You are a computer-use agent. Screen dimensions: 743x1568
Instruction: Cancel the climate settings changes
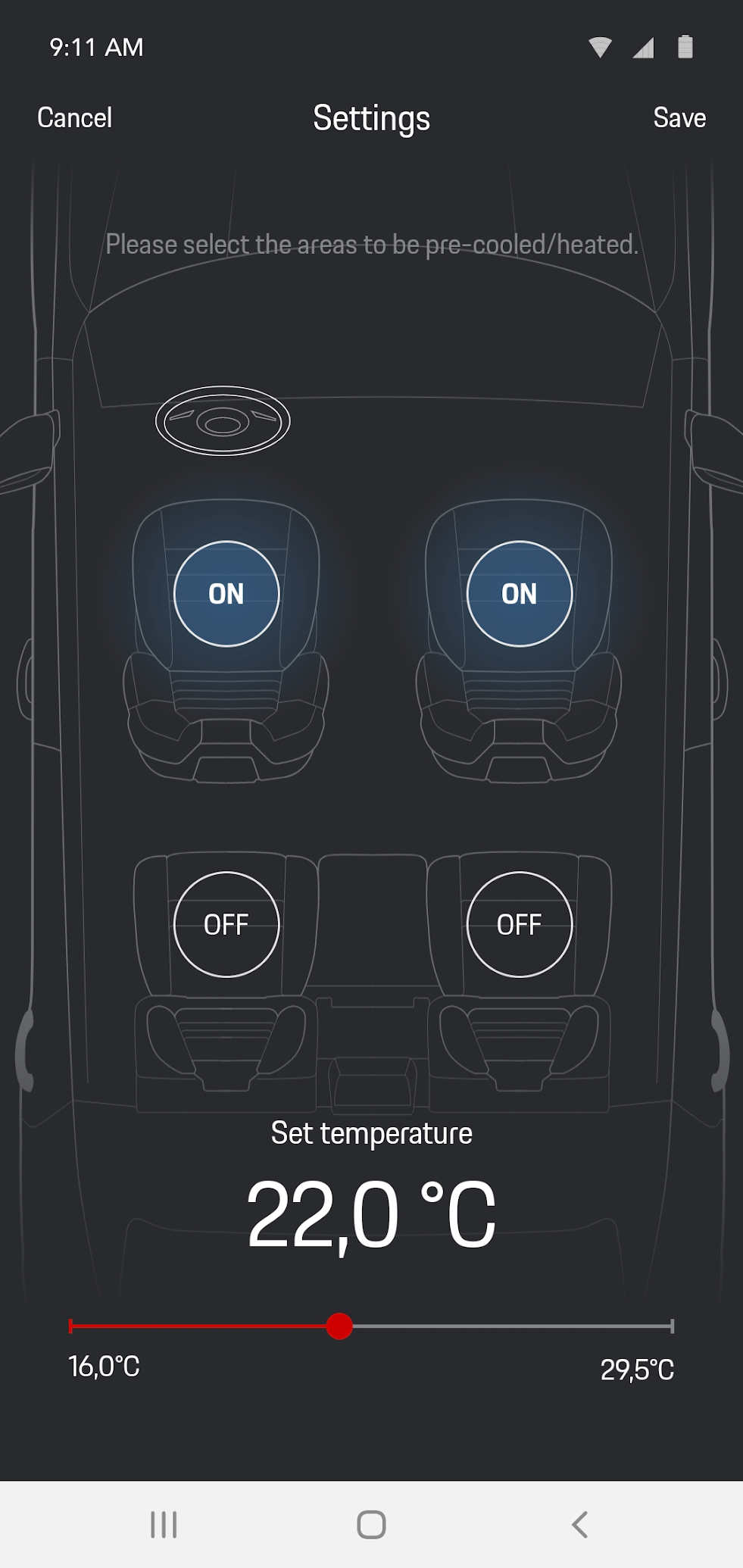pos(74,118)
